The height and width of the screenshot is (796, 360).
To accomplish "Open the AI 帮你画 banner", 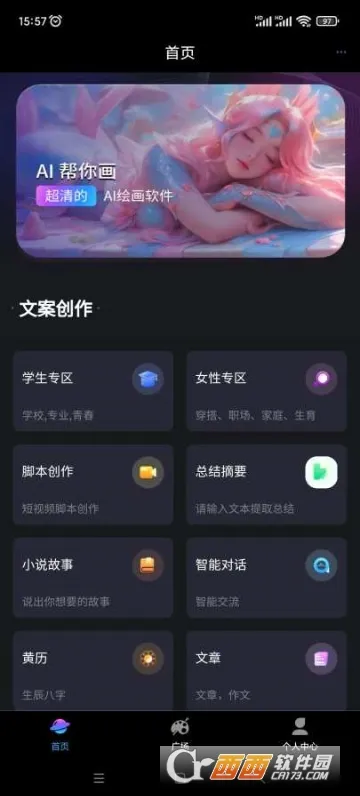I will tap(180, 171).
